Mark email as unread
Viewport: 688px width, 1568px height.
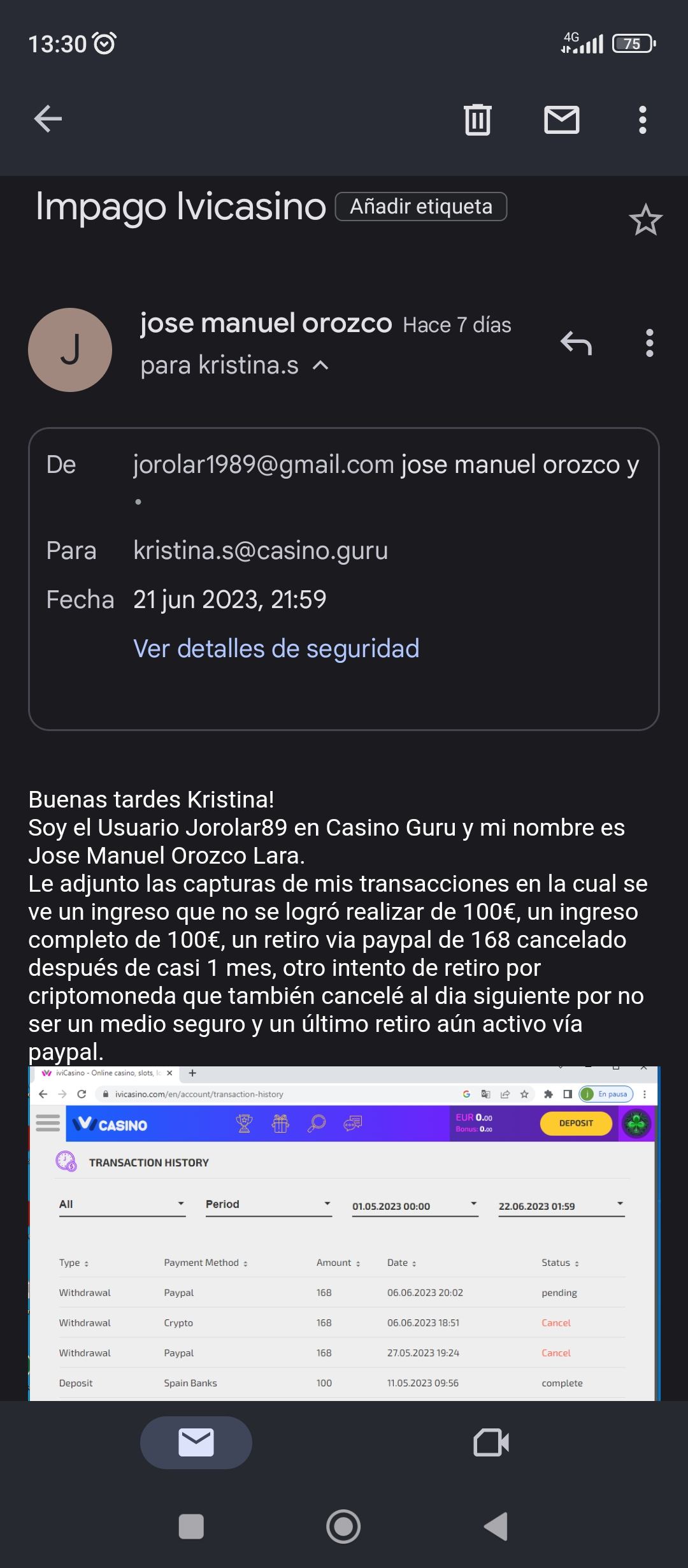tap(561, 119)
